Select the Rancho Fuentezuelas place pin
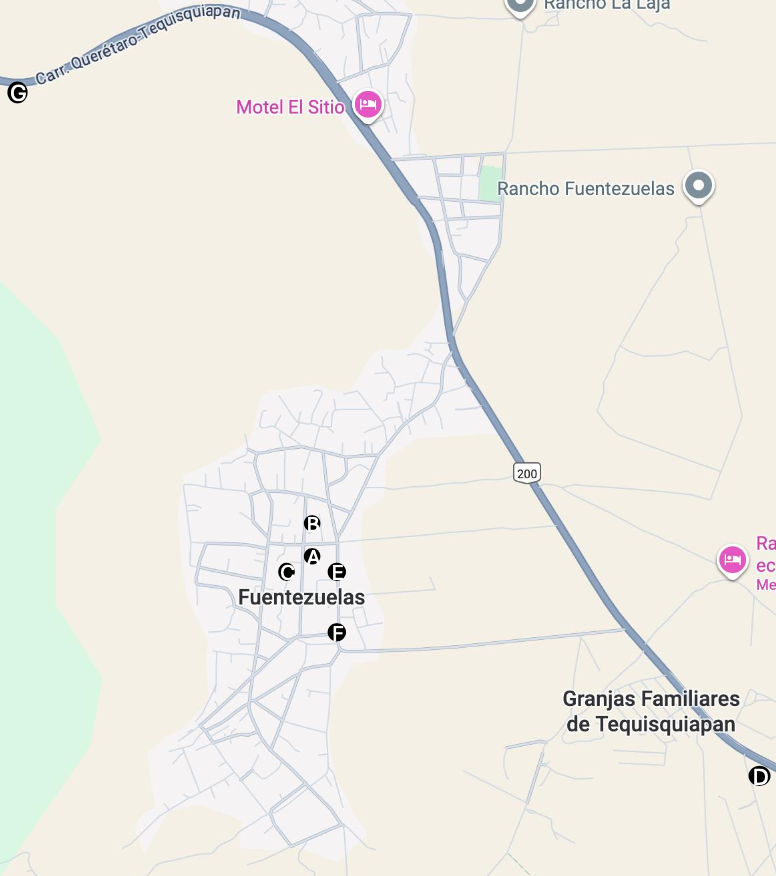 click(x=698, y=185)
